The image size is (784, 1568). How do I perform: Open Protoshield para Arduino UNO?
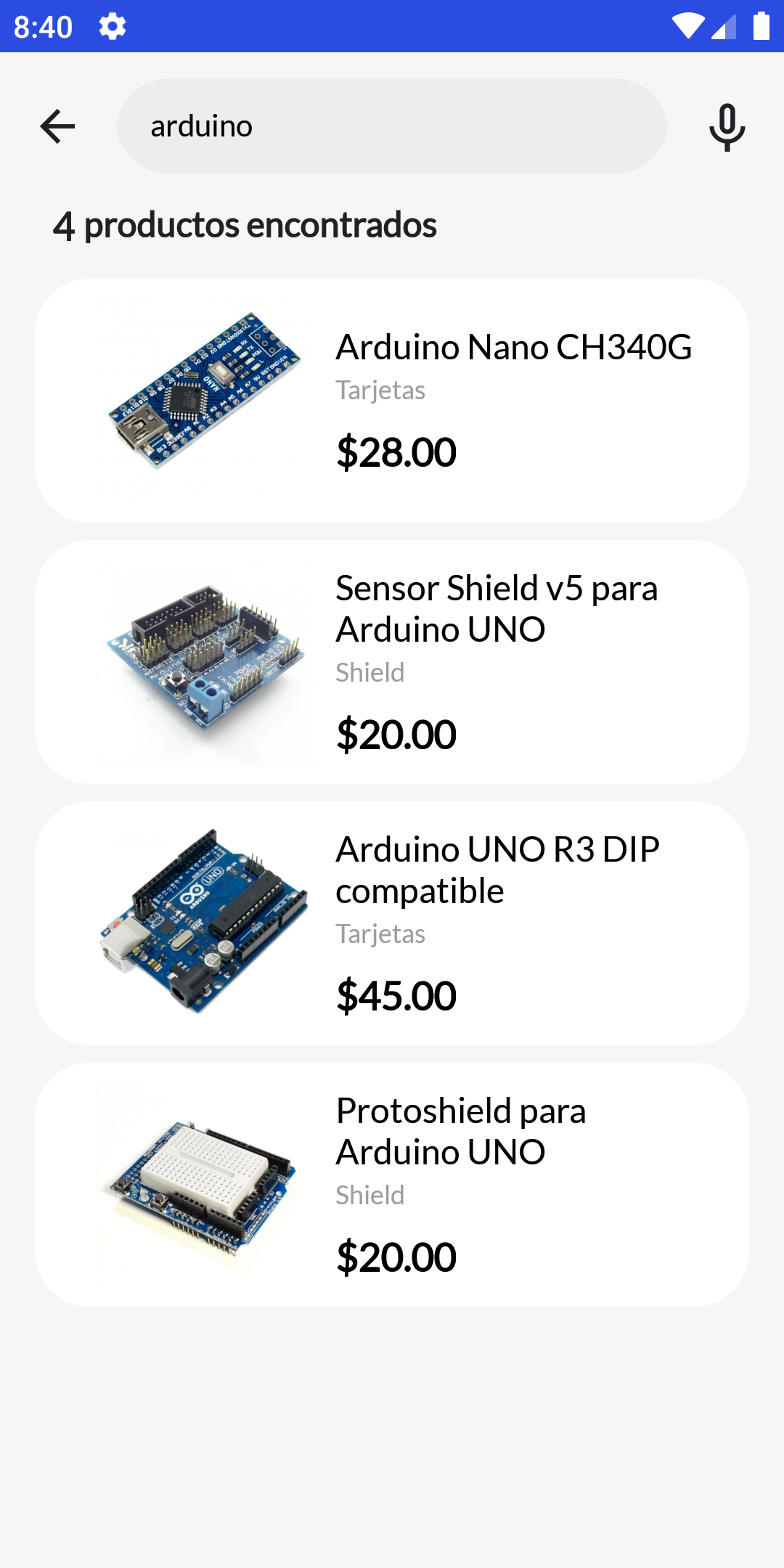(x=392, y=1185)
